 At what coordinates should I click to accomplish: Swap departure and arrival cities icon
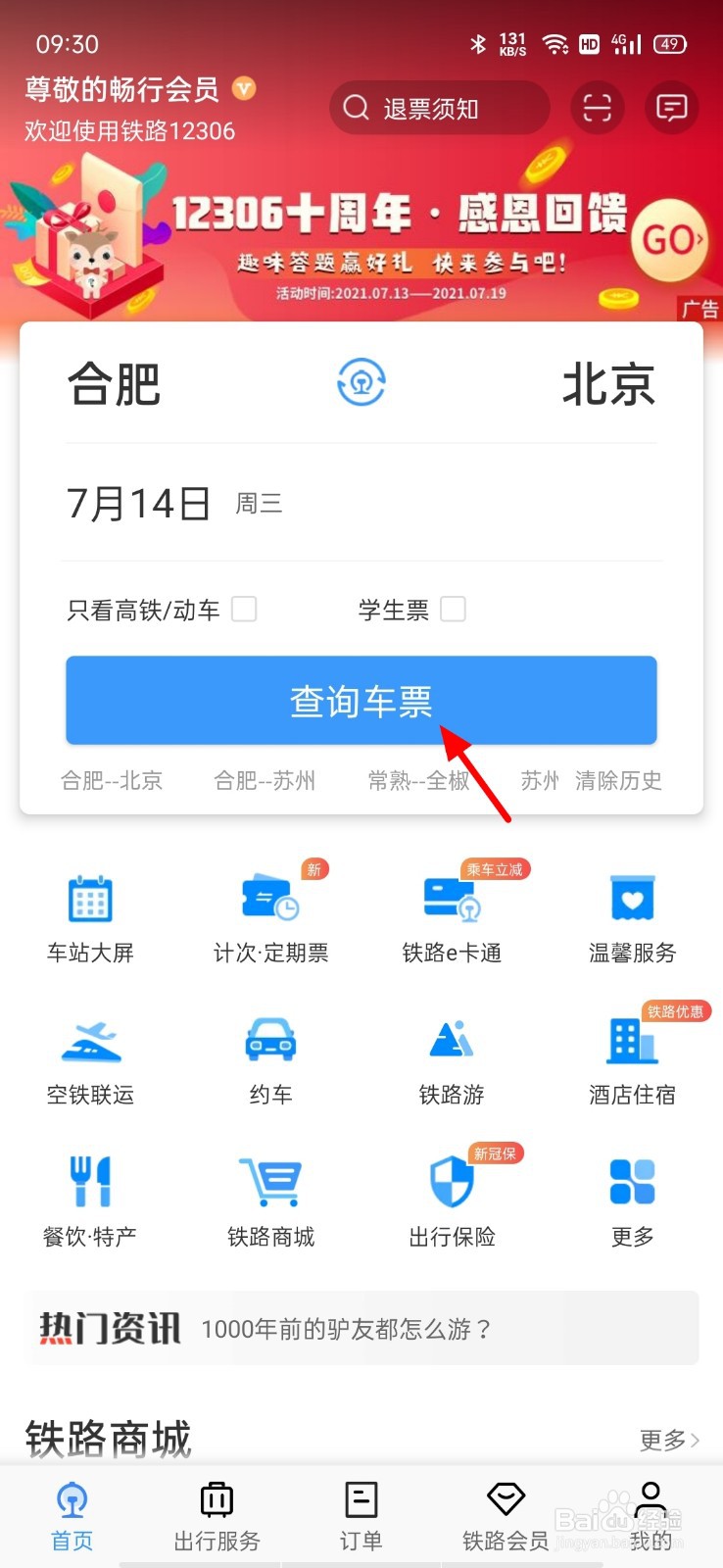point(361,383)
